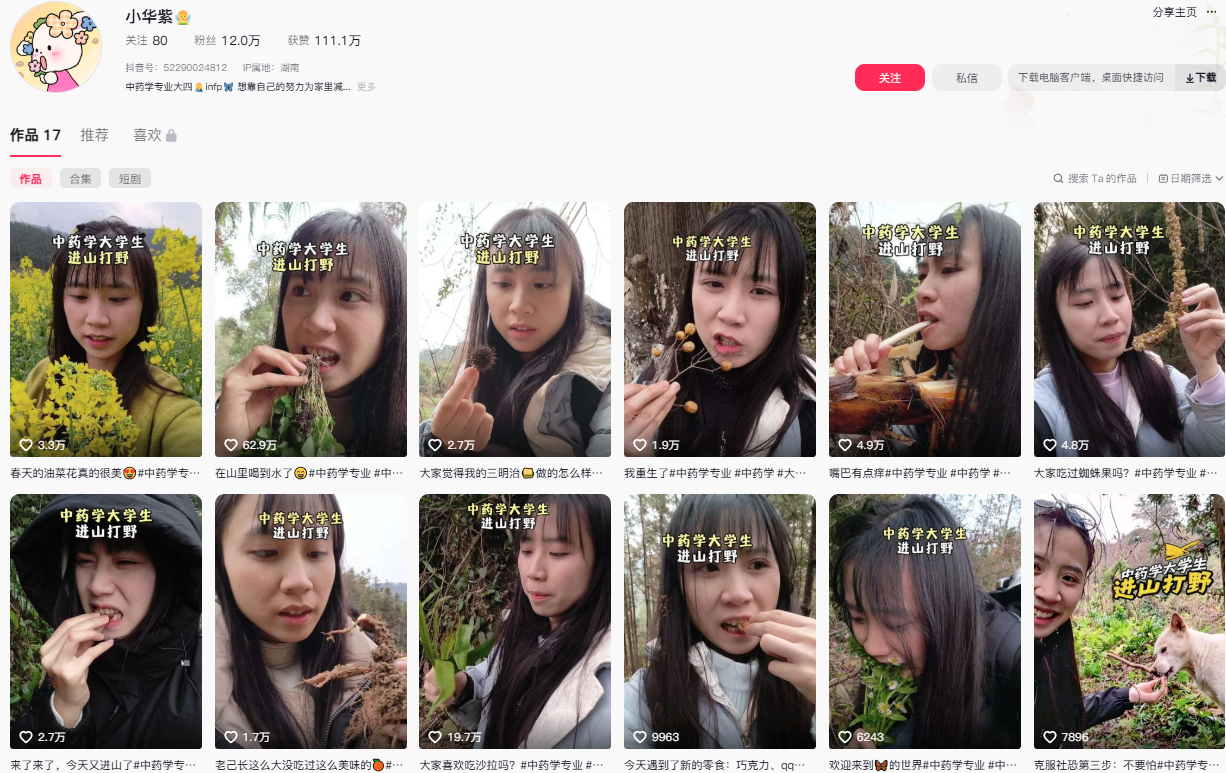1226x773 pixels.
Task: Open 分享主页 to share this profile
Action: coord(1174,12)
